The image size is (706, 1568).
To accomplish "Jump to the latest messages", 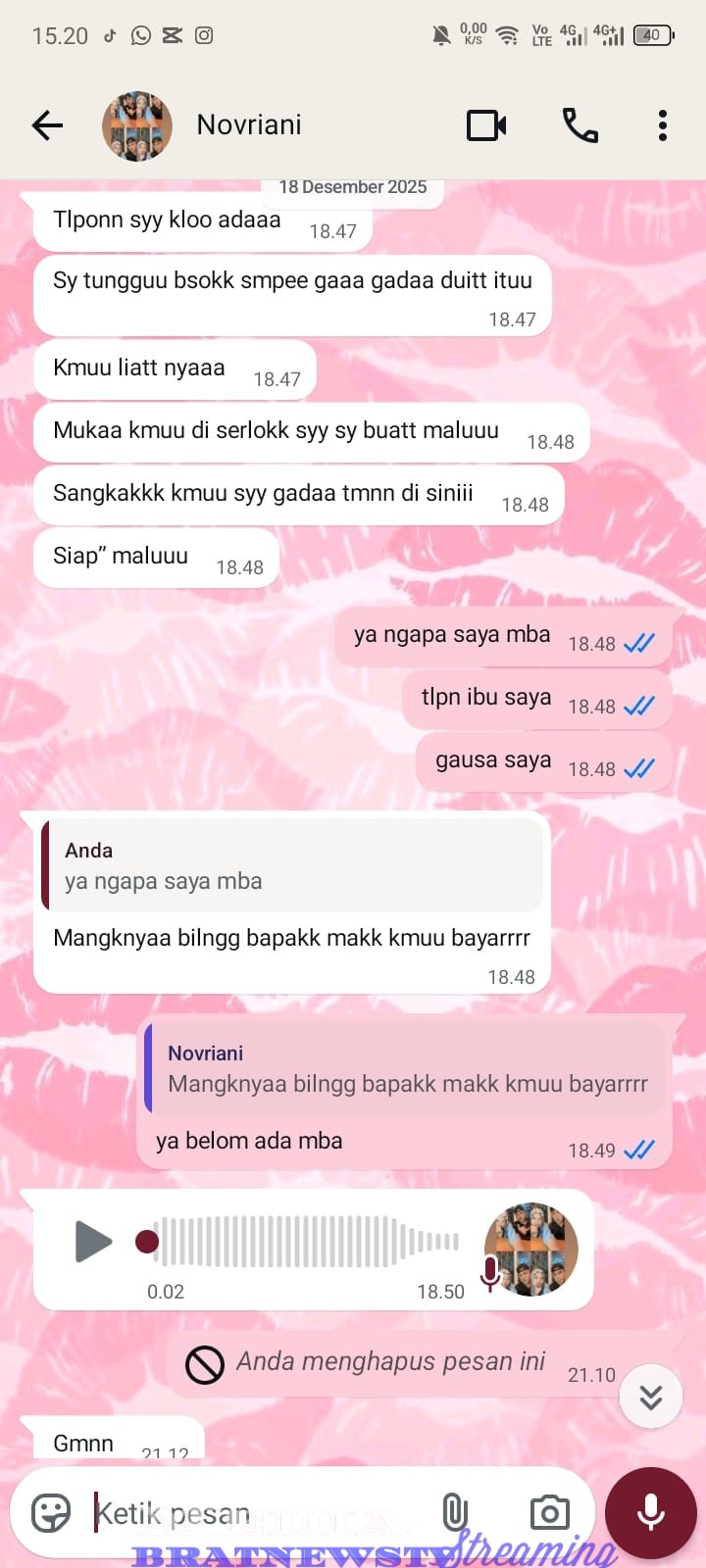I will pyautogui.click(x=651, y=1396).
